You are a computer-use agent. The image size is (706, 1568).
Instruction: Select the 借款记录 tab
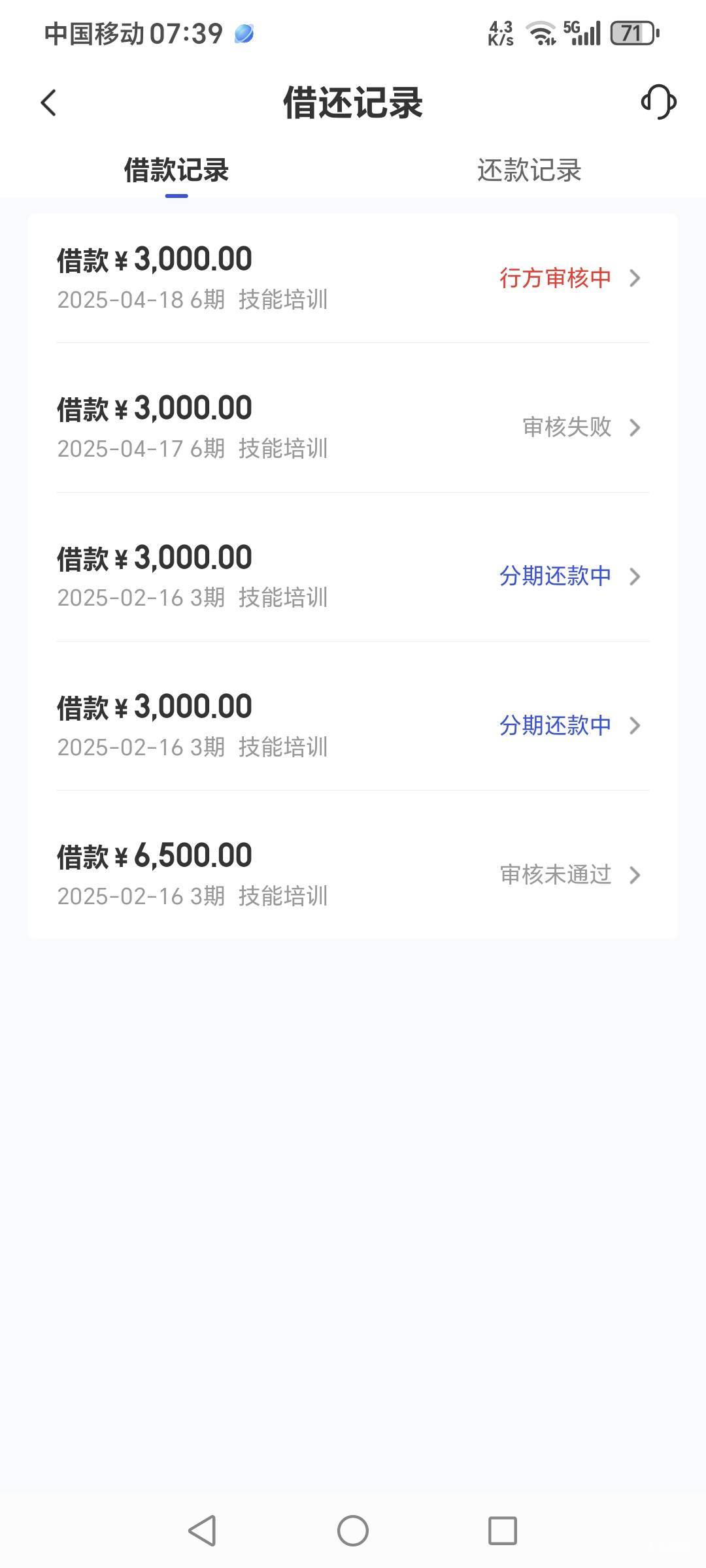pyautogui.click(x=176, y=171)
